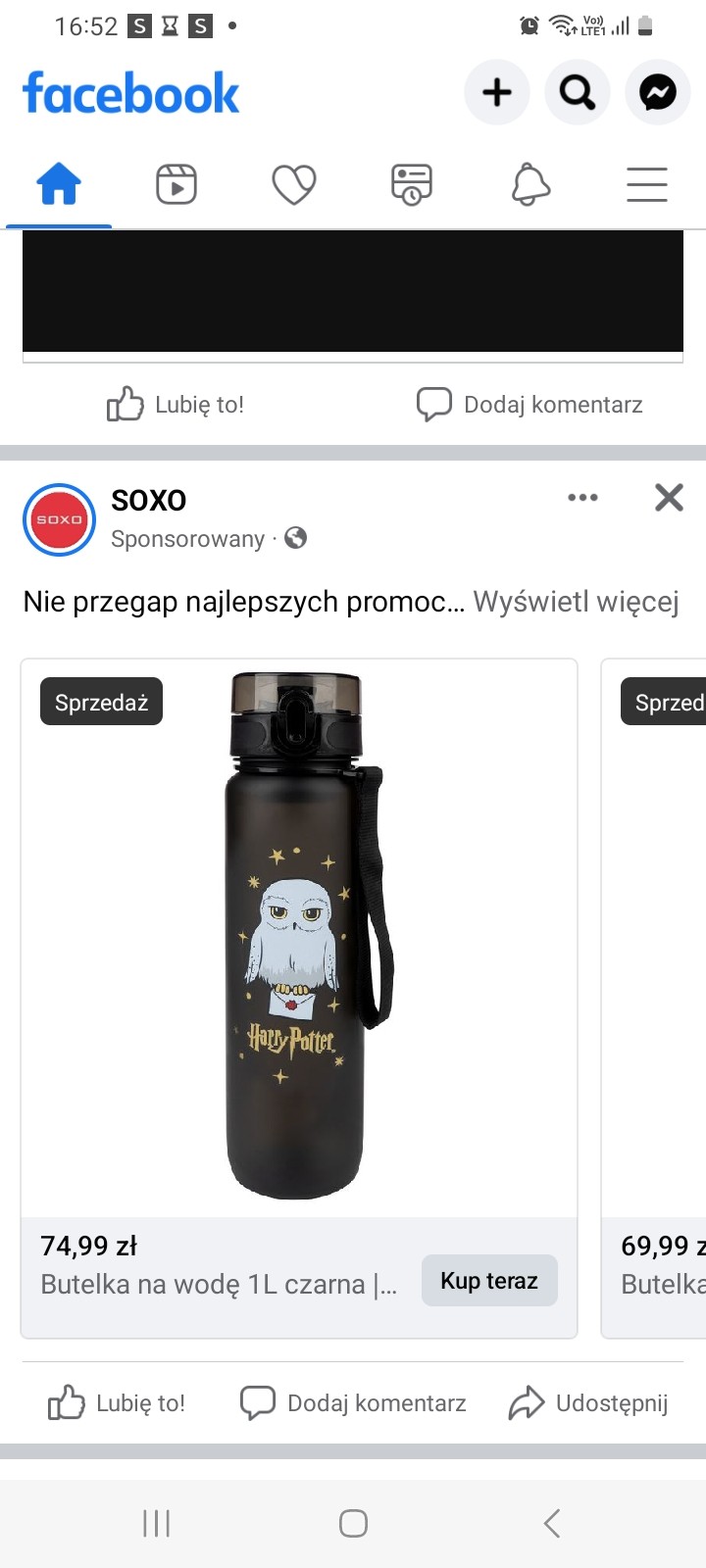This screenshot has width=706, height=1568.
Task: Open the SOXO page profile picture
Action: tap(59, 519)
